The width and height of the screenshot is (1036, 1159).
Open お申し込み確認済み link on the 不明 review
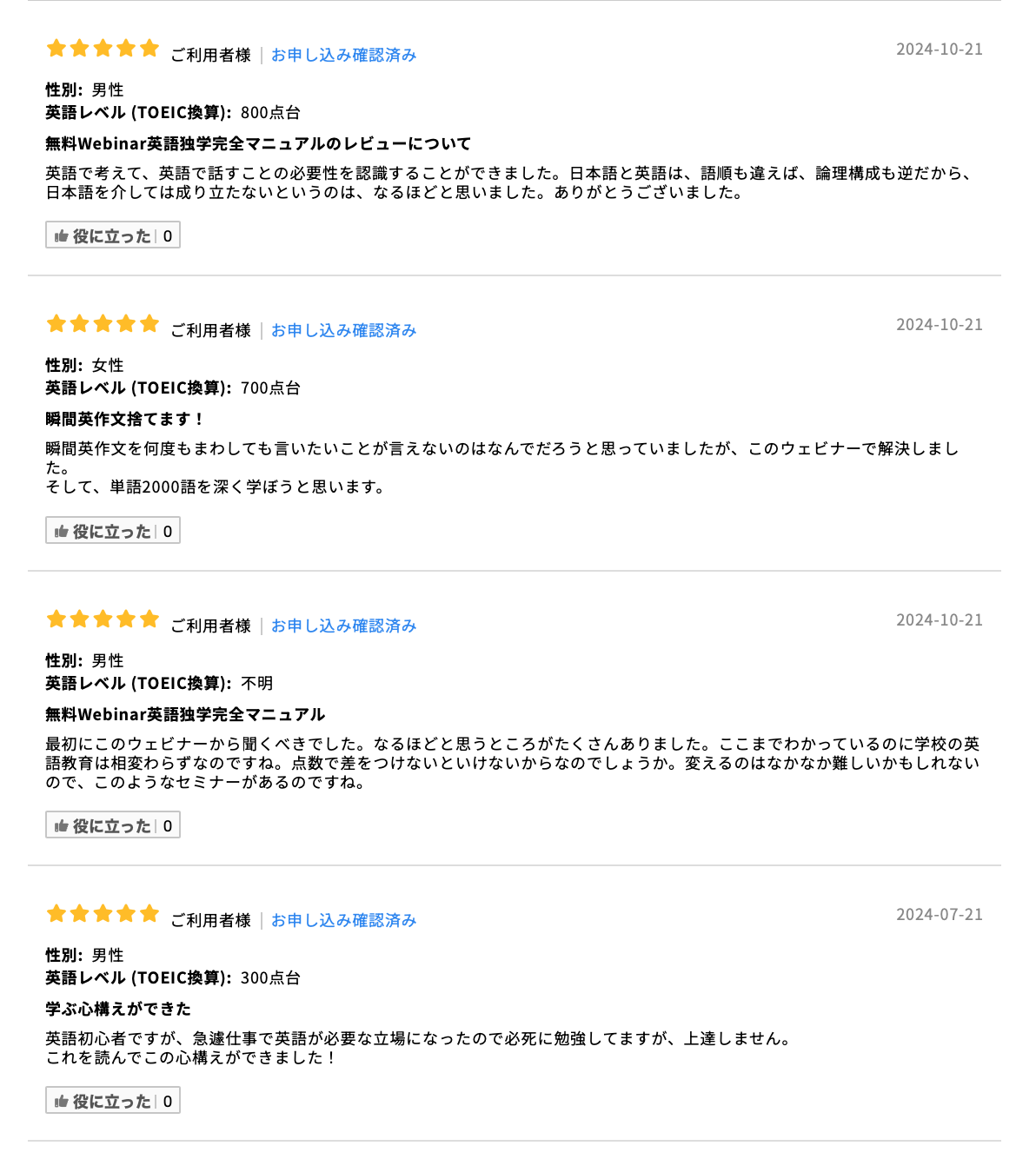[x=343, y=625]
